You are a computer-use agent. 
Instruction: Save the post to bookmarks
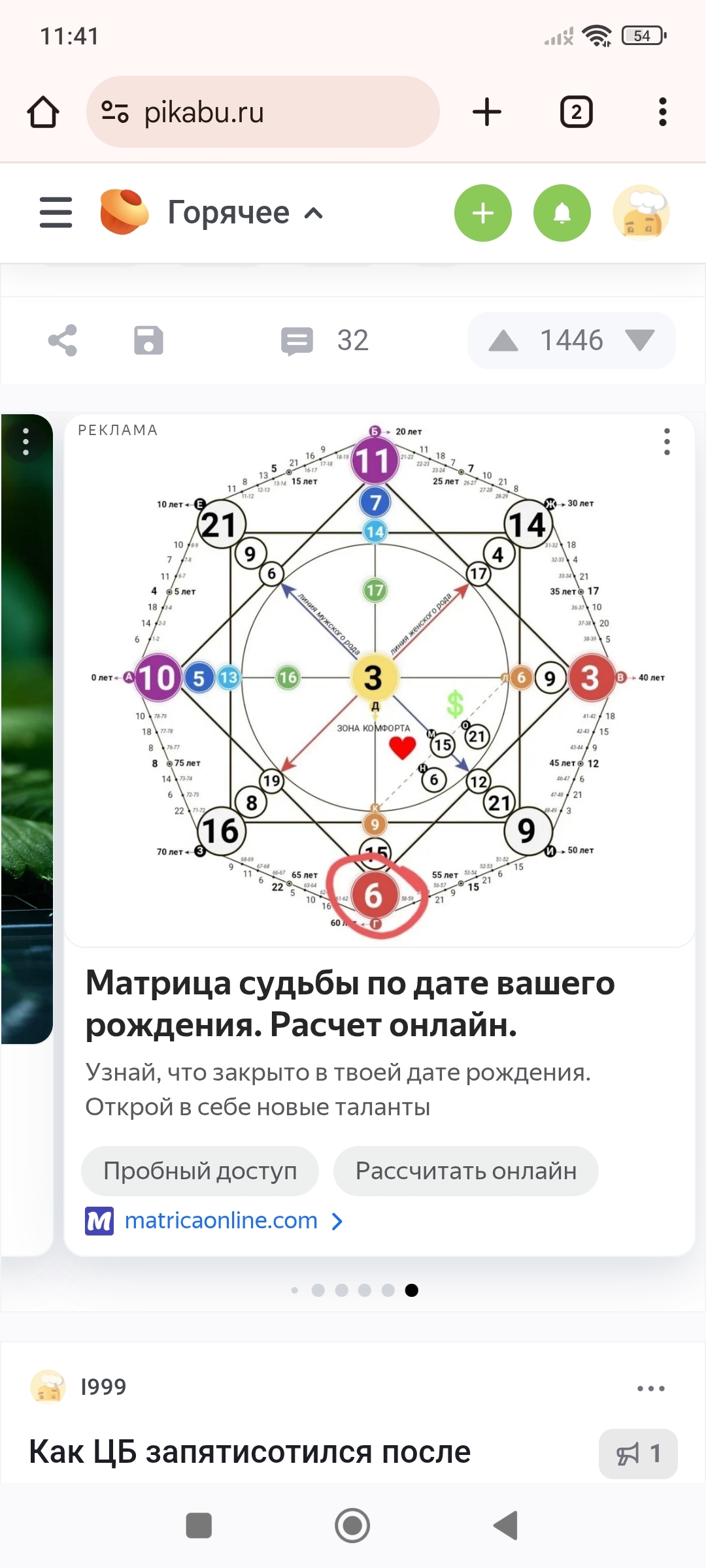coord(148,340)
